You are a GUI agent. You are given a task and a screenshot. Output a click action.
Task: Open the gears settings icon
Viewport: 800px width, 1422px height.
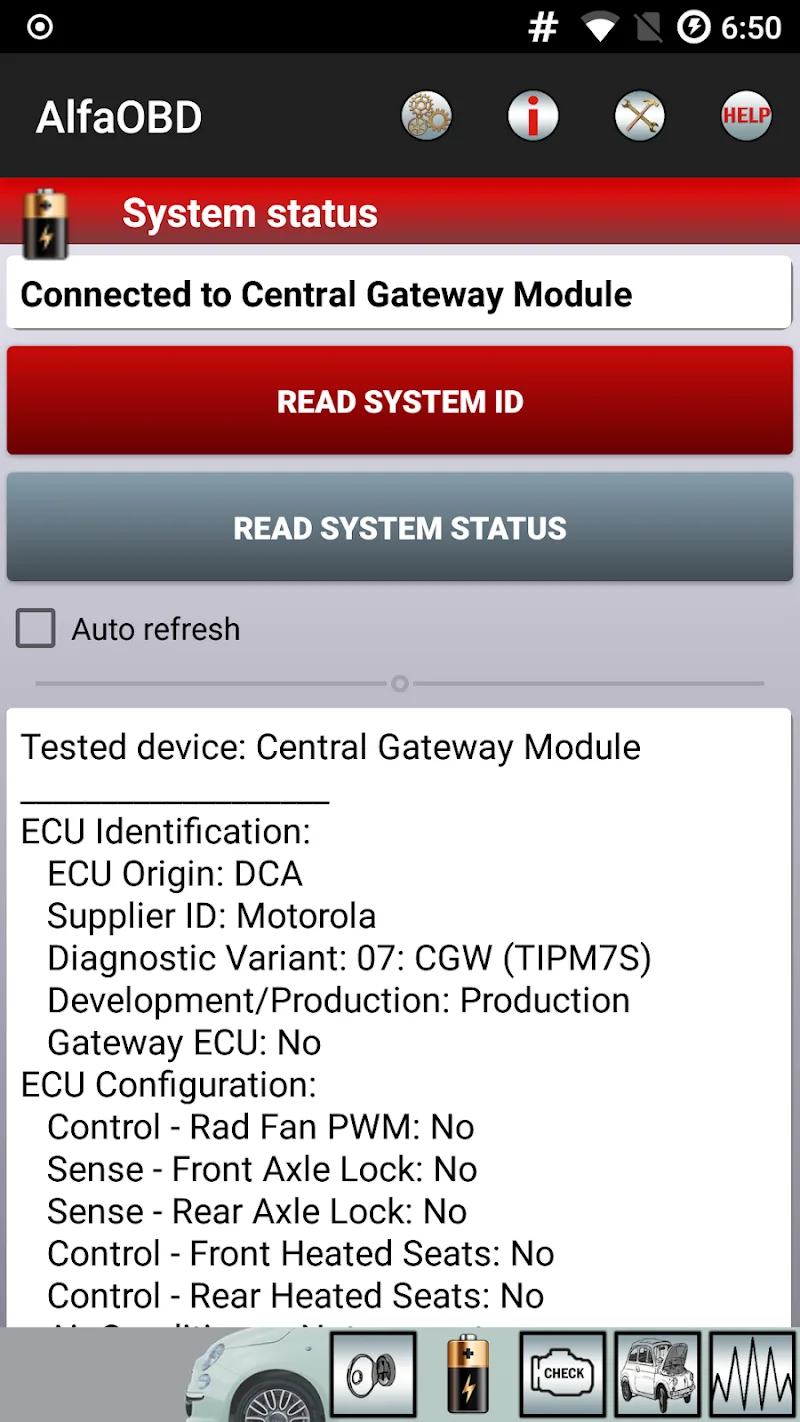click(x=427, y=116)
